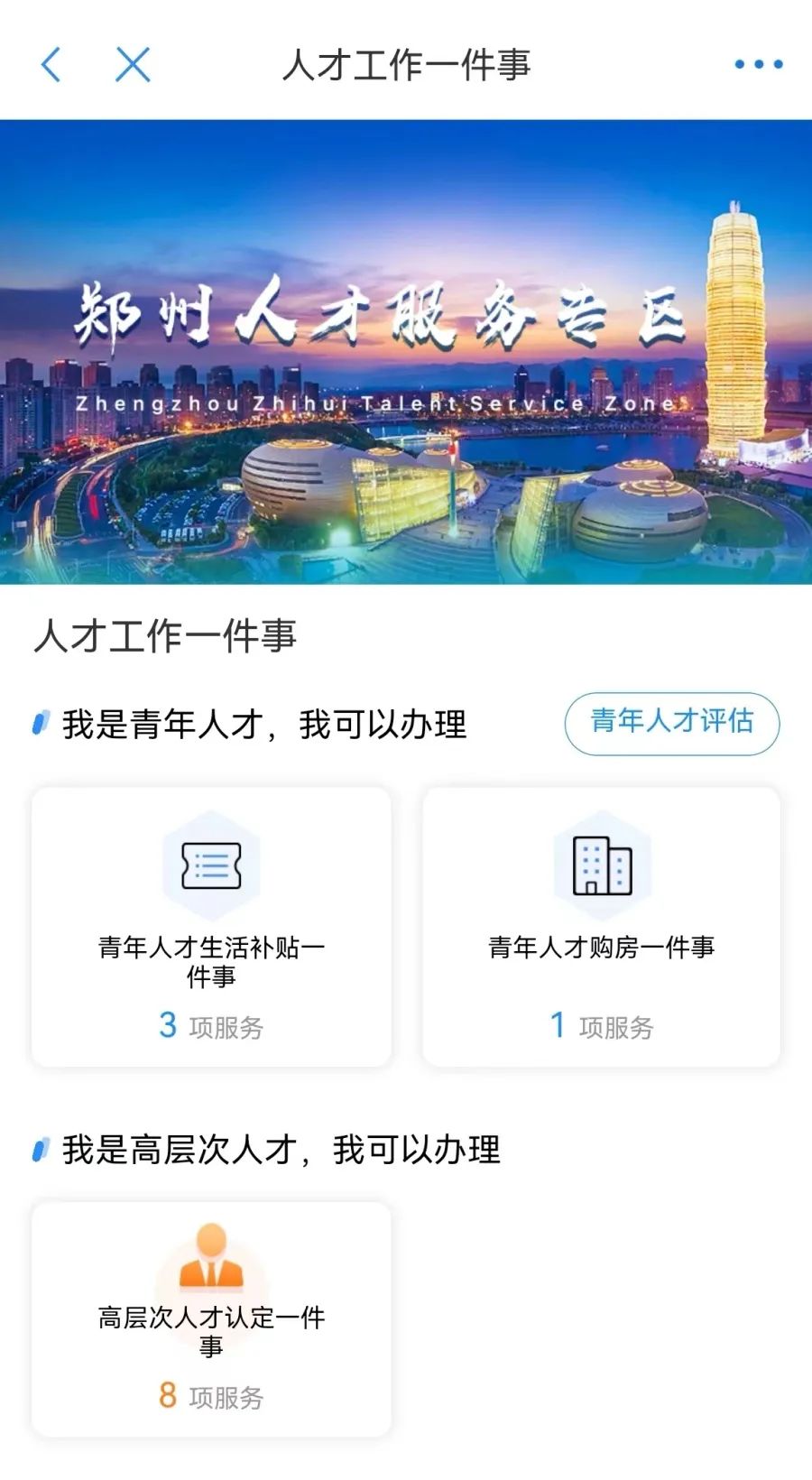Tap the 青年人才评估 button
812x1480 pixels.
tap(671, 723)
